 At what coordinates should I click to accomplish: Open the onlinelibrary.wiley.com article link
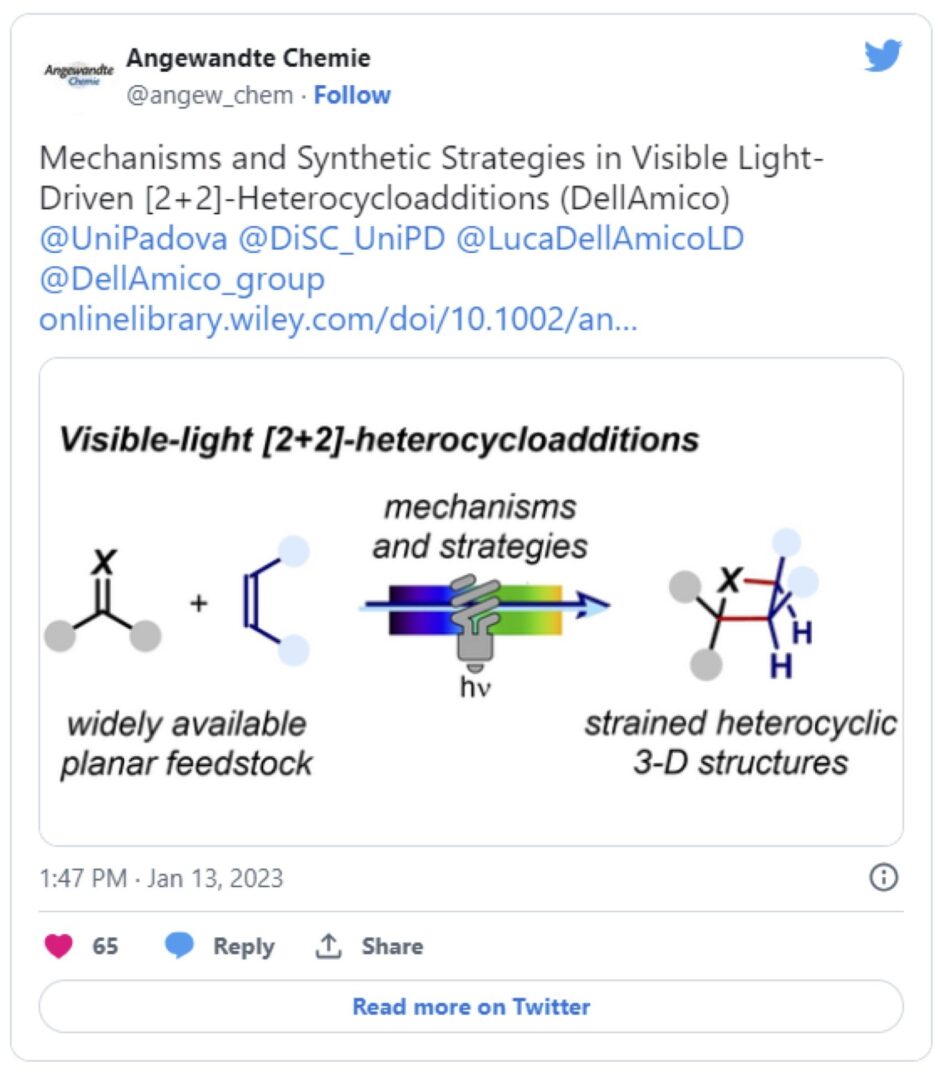pos(338,320)
